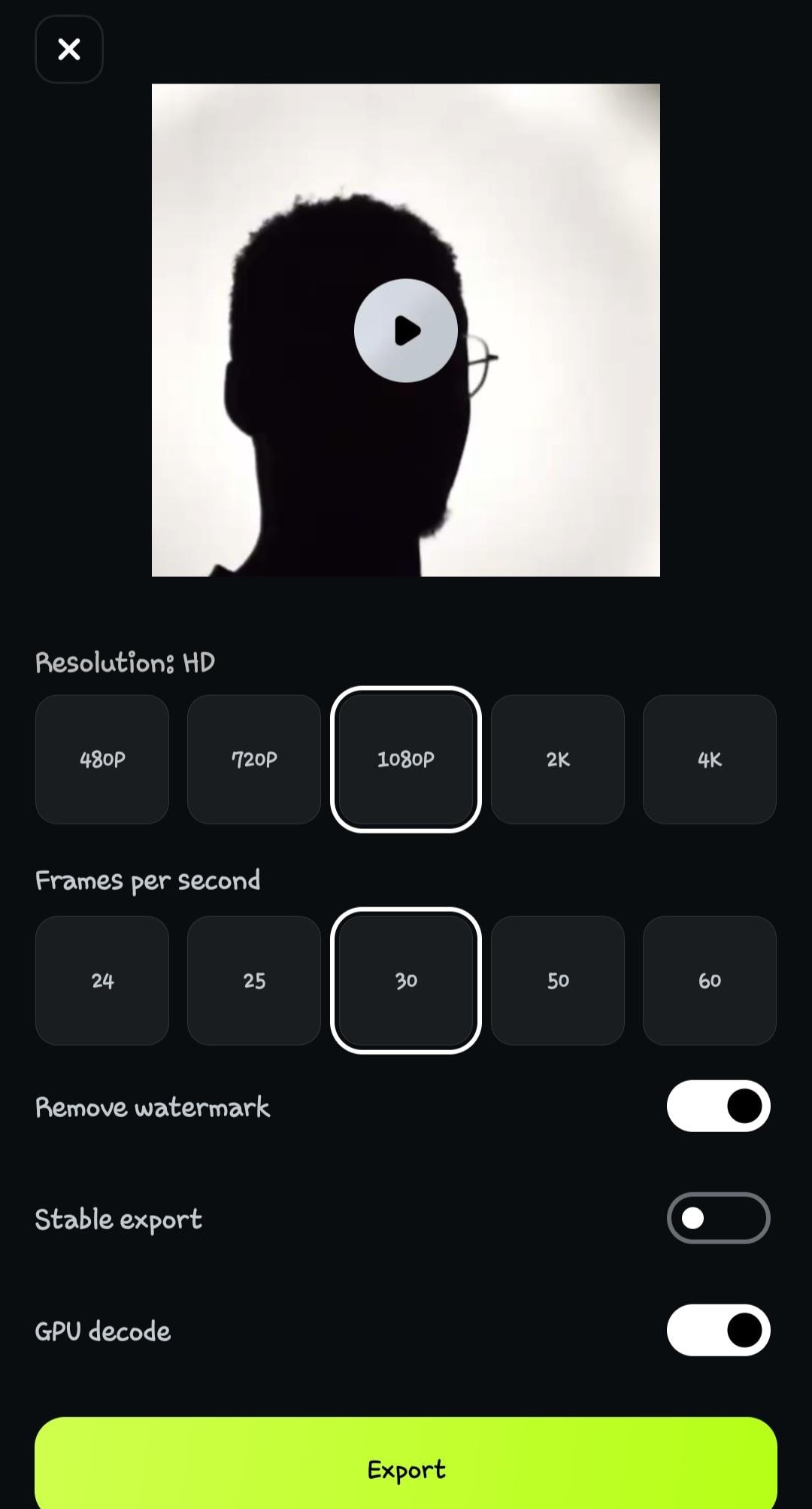Screen dimensions: 812x1509
Task: Turn off Remove watermark
Action: [718, 1106]
